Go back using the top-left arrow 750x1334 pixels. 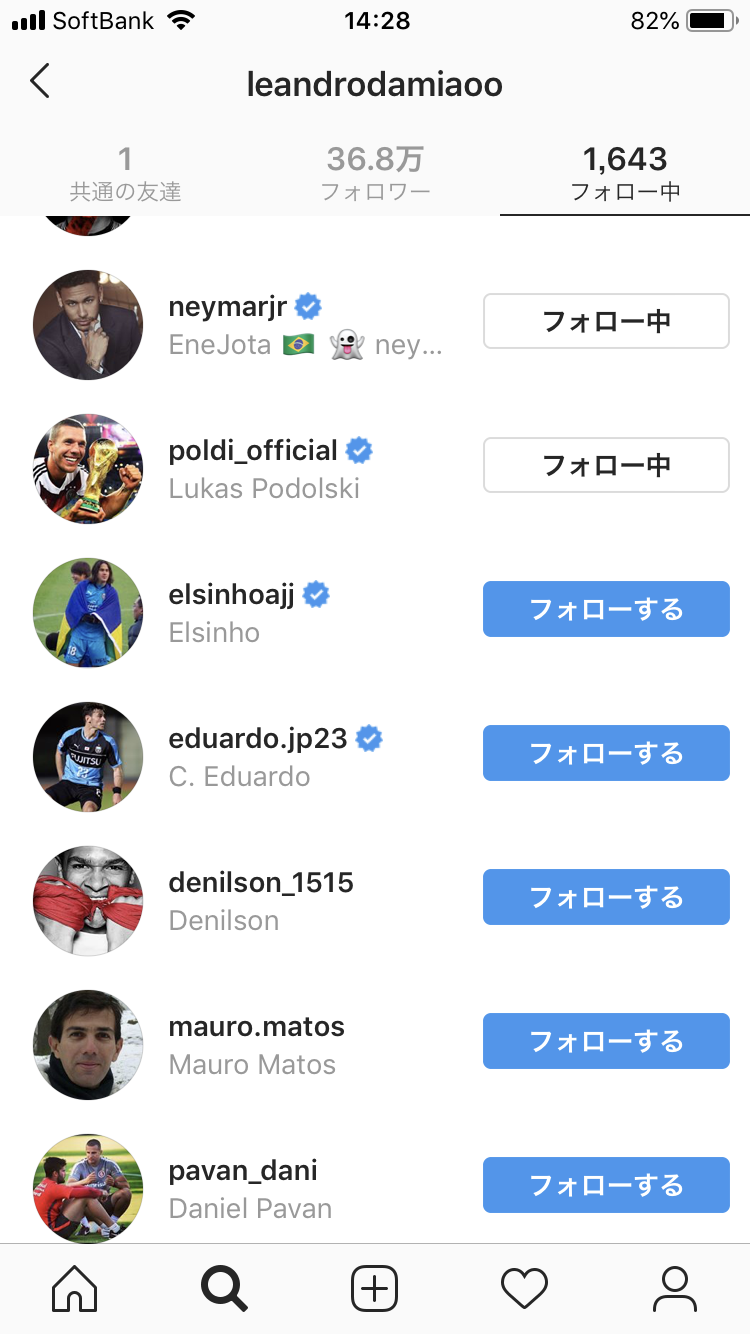pos(40,82)
